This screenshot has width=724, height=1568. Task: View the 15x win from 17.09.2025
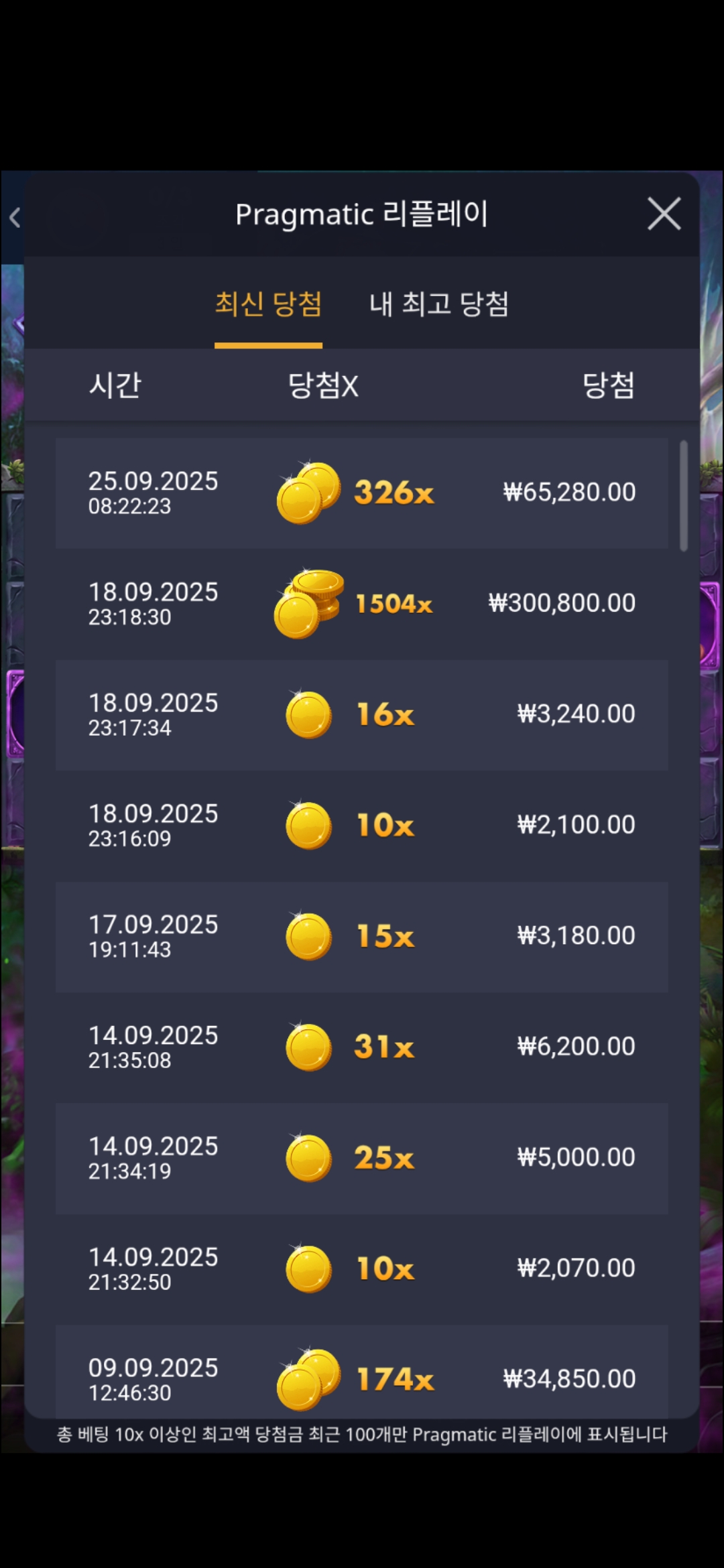tap(361, 936)
